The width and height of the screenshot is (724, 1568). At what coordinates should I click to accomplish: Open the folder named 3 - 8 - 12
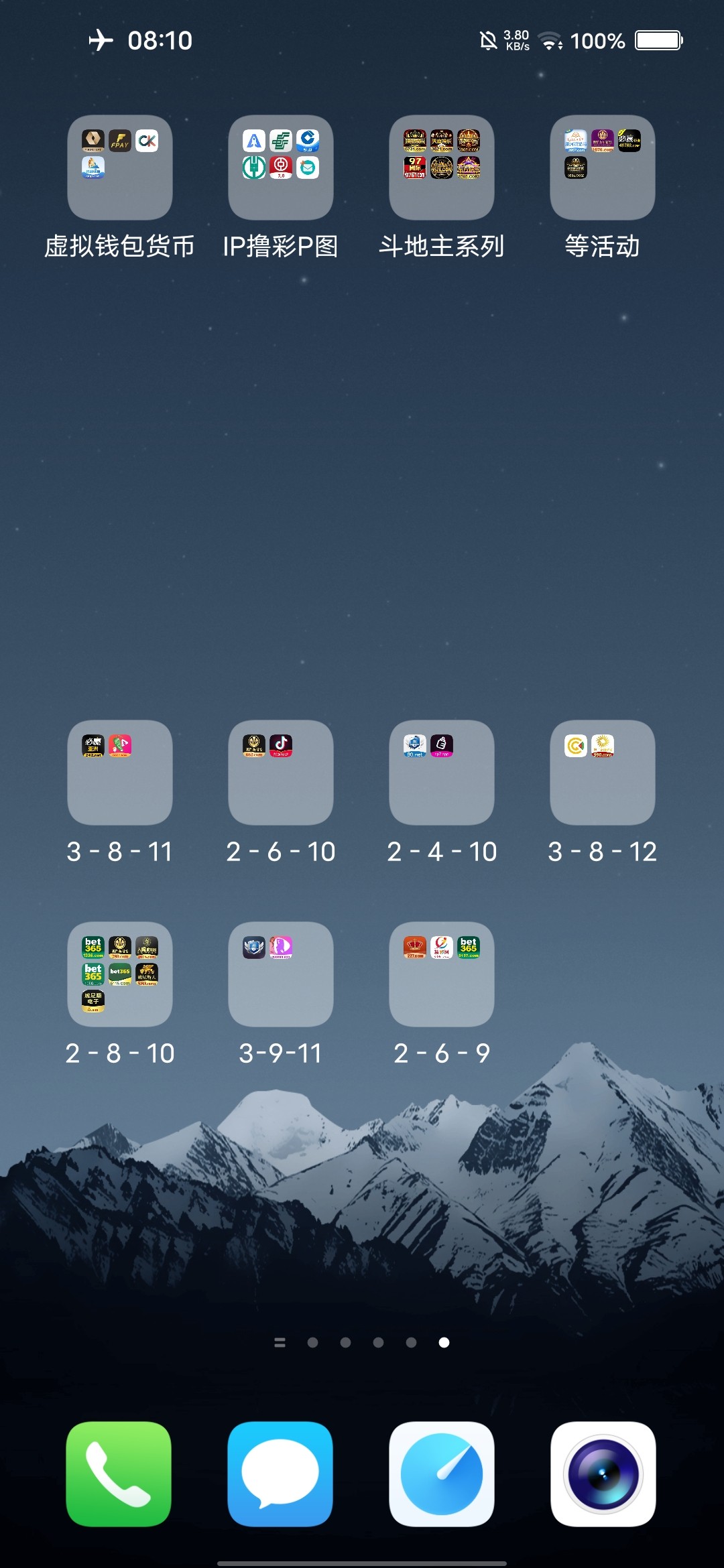tap(603, 773)
